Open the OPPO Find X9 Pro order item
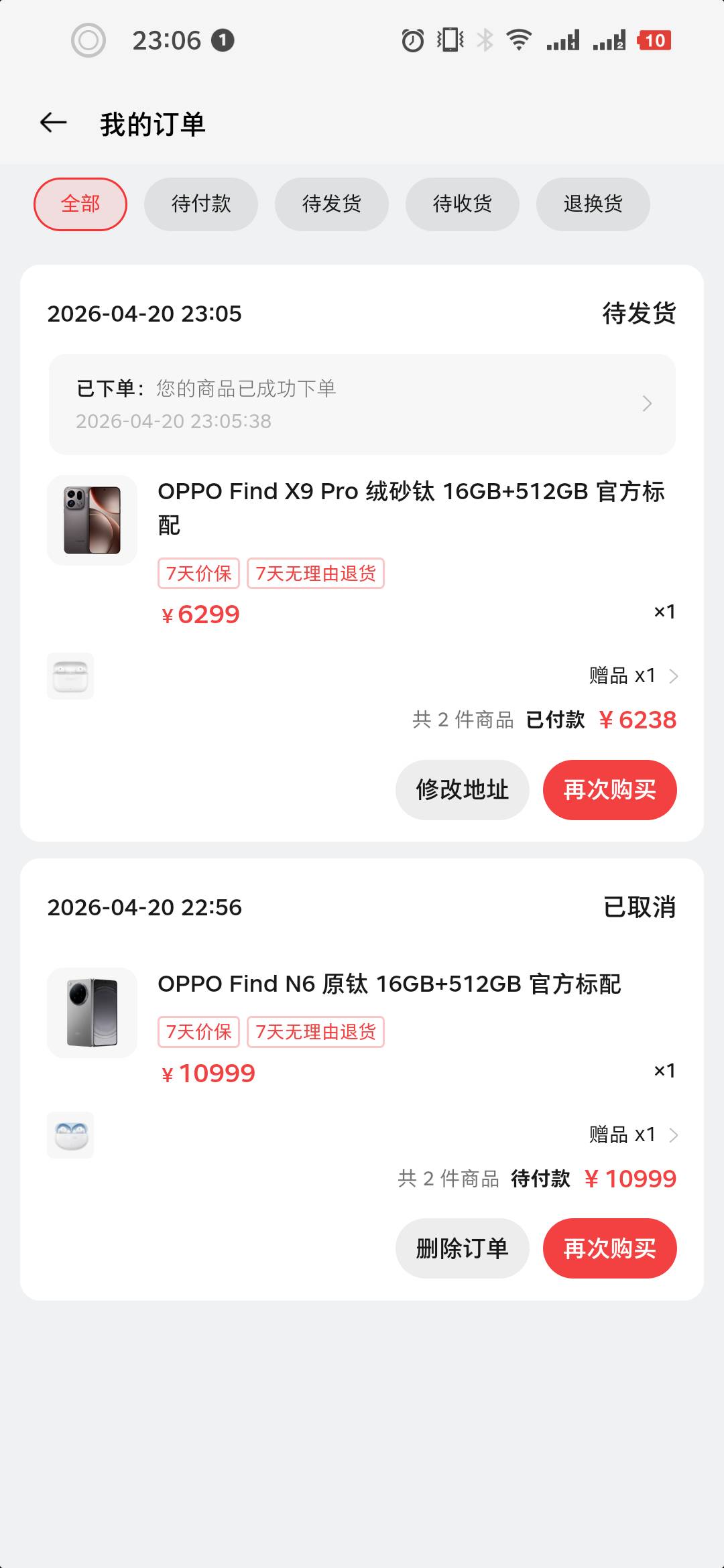 [410, 508]
